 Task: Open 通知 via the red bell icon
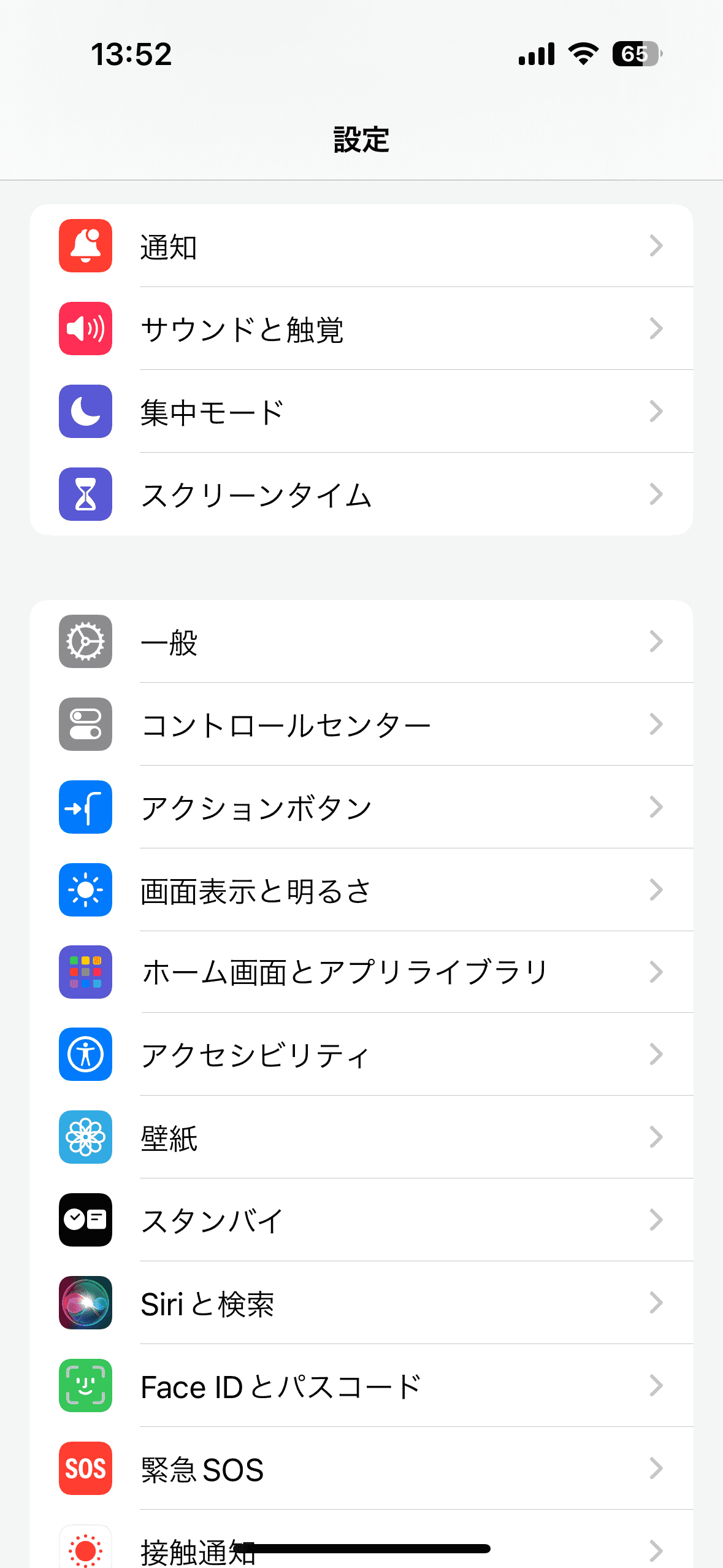[85, 247]
